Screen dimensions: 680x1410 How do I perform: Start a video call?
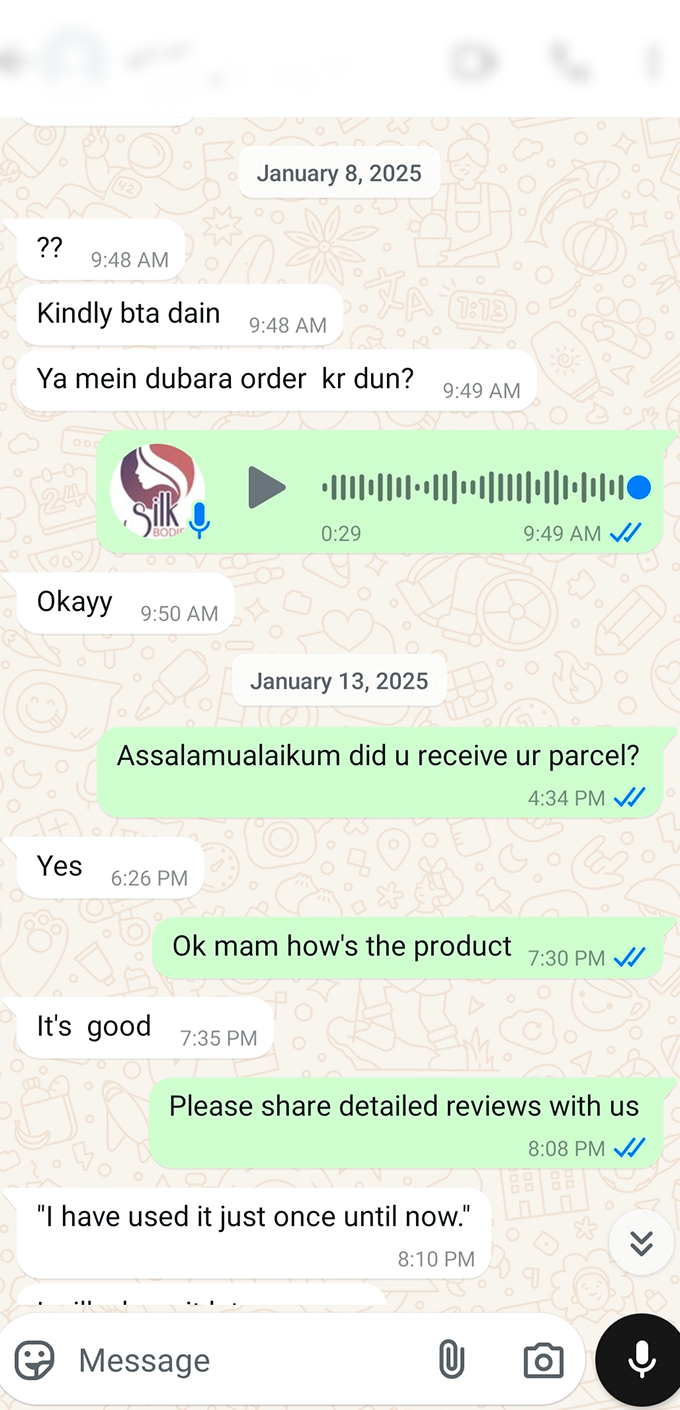point(472,62)
